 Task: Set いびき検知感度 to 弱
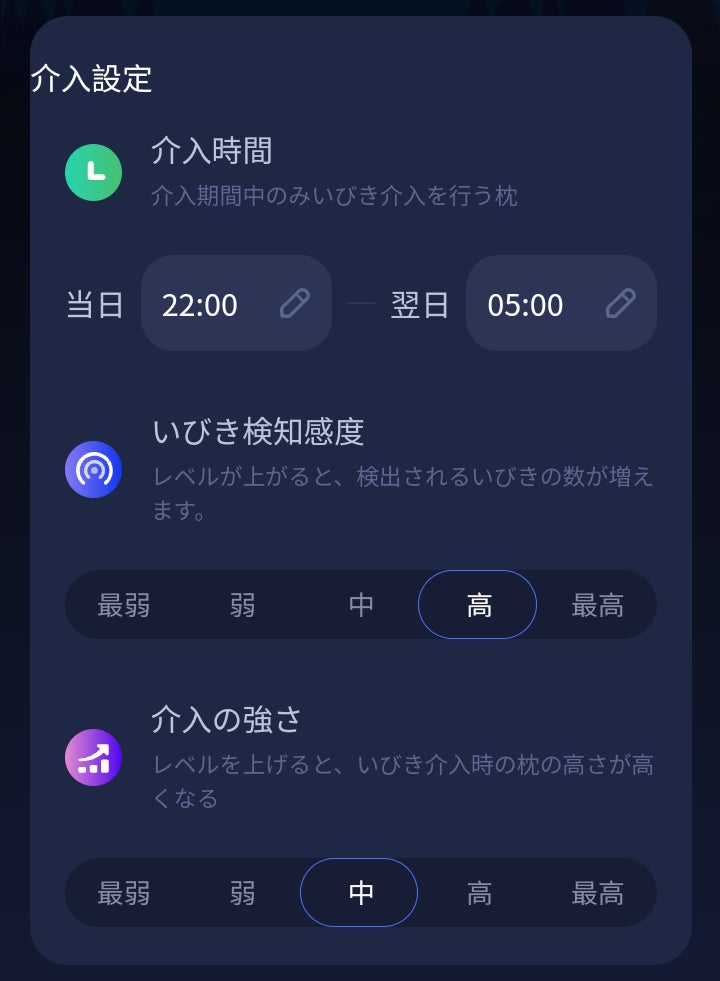[242, 605]
